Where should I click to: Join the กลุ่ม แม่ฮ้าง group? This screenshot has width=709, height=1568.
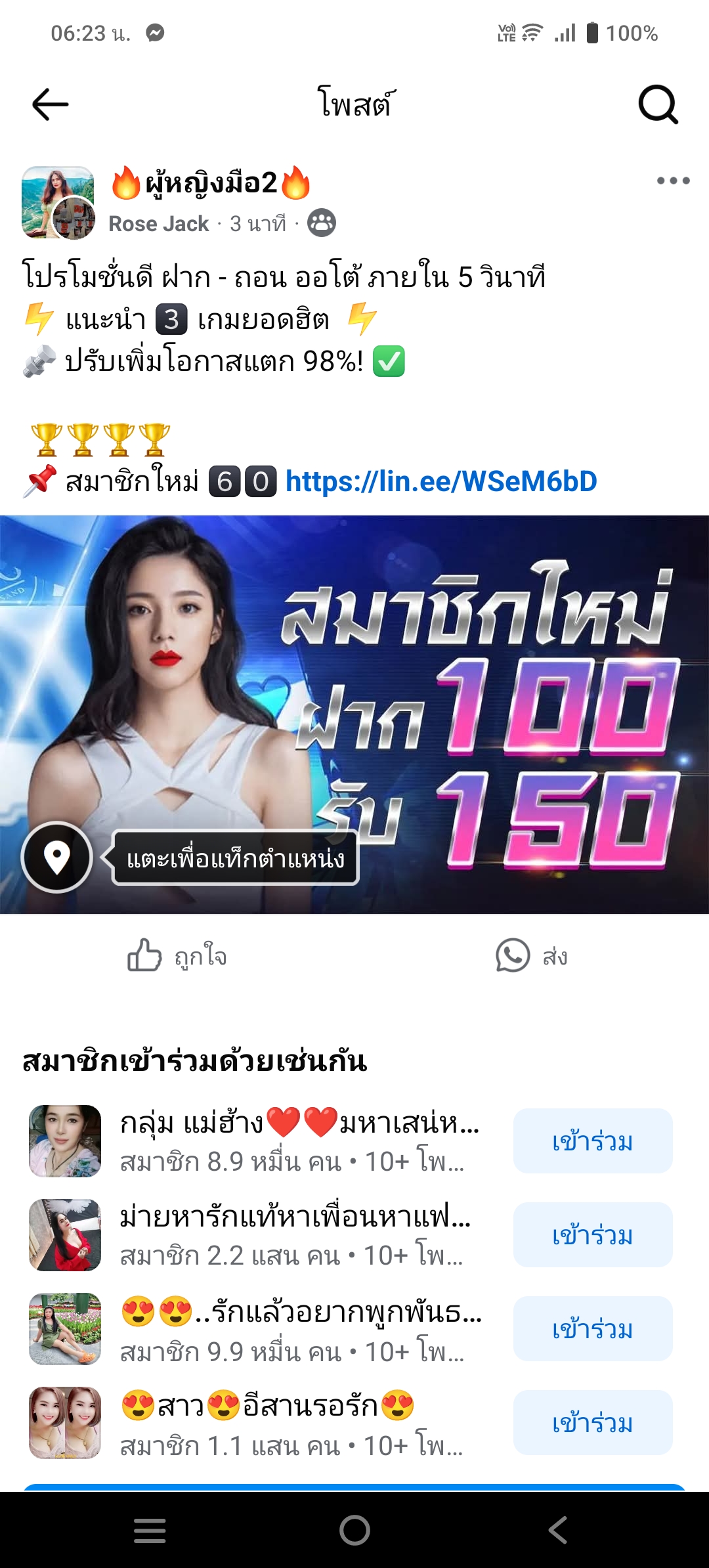592,1141
